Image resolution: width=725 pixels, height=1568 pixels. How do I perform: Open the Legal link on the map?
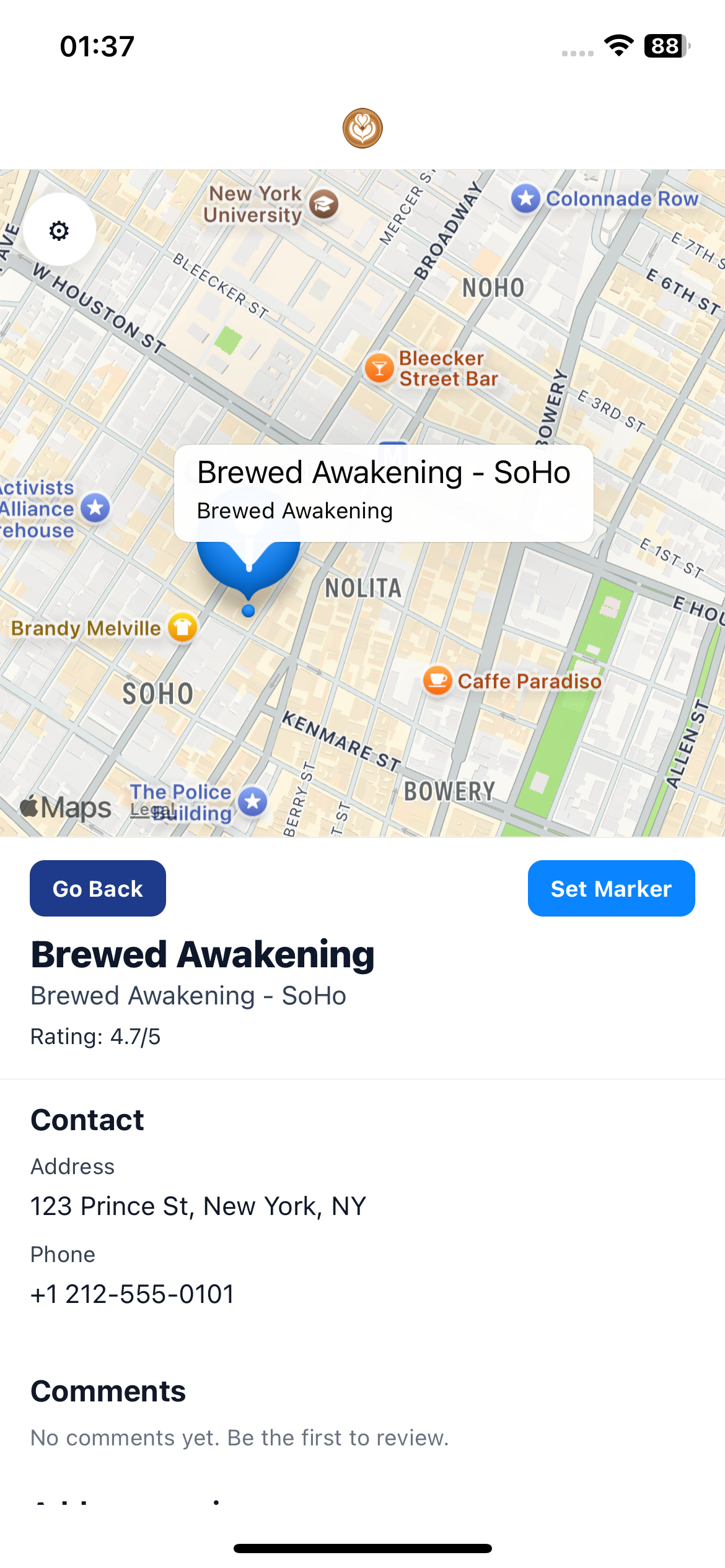click(141, 809)
